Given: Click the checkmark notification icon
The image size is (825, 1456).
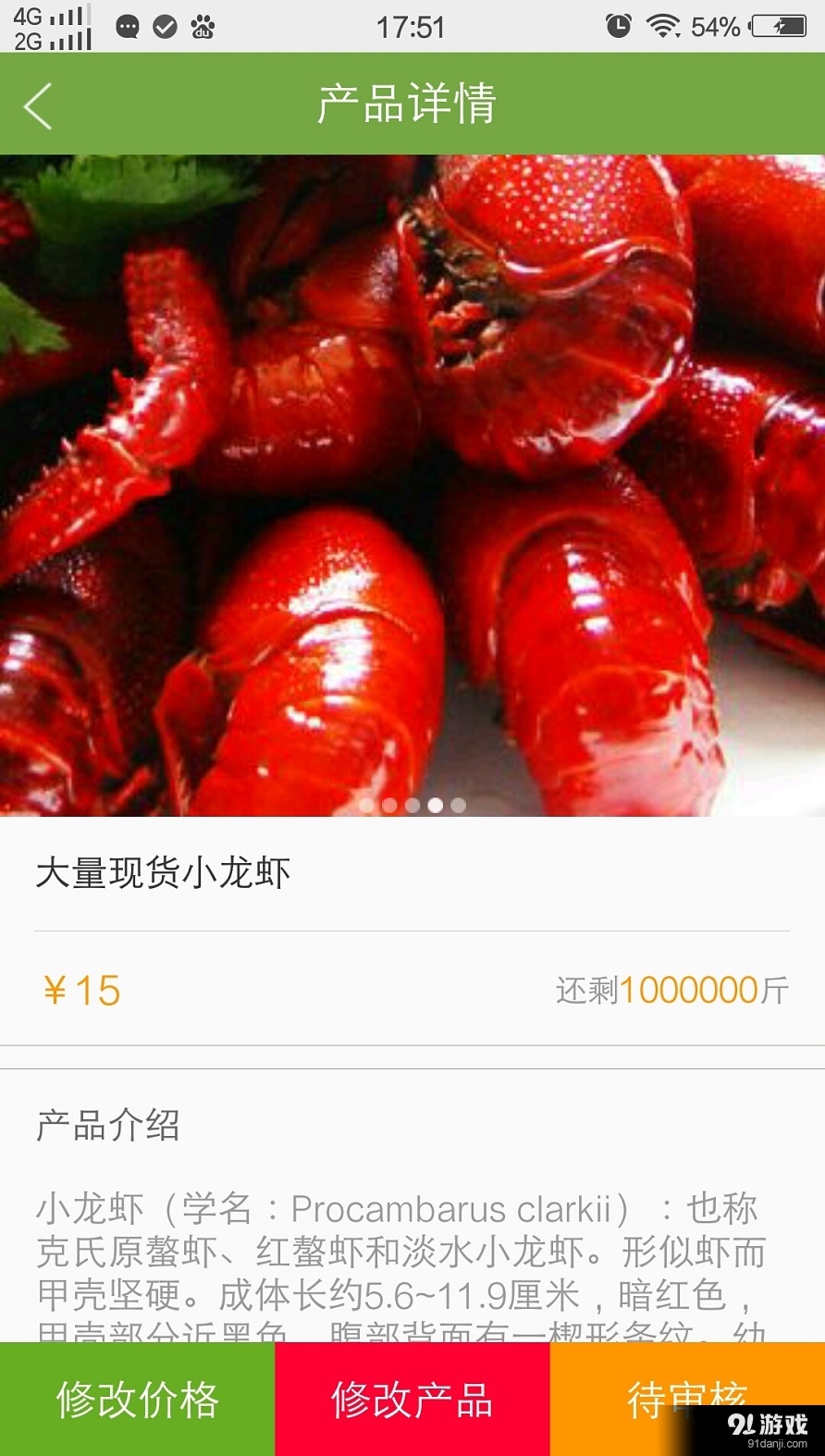Looking at the screenshot, I should (165, 26).
